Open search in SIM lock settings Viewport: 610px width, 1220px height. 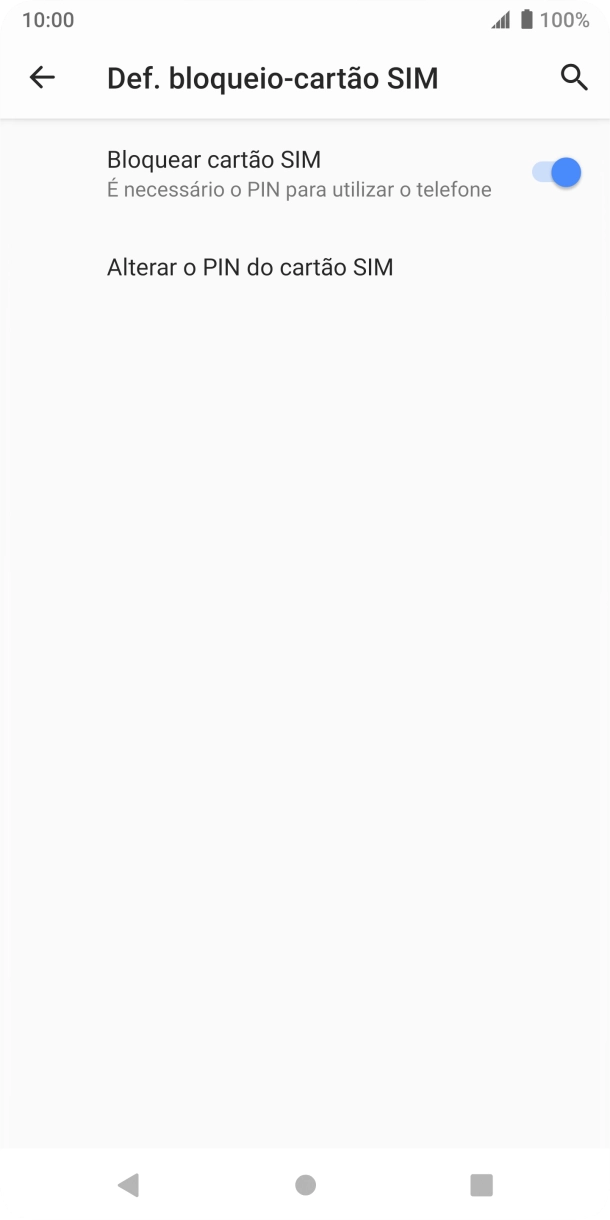click(x=574, y=77)
